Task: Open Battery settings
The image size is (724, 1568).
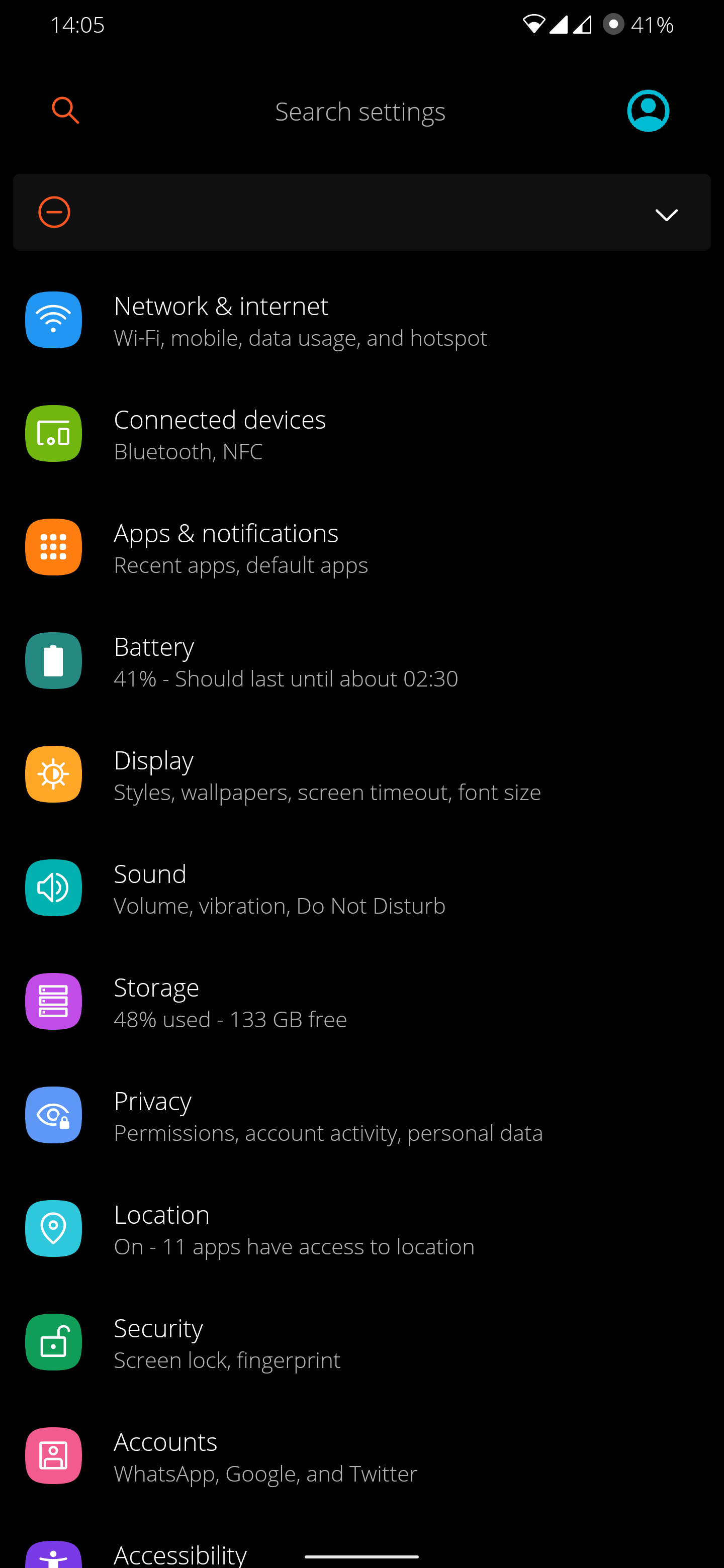Action: point(361,661)
